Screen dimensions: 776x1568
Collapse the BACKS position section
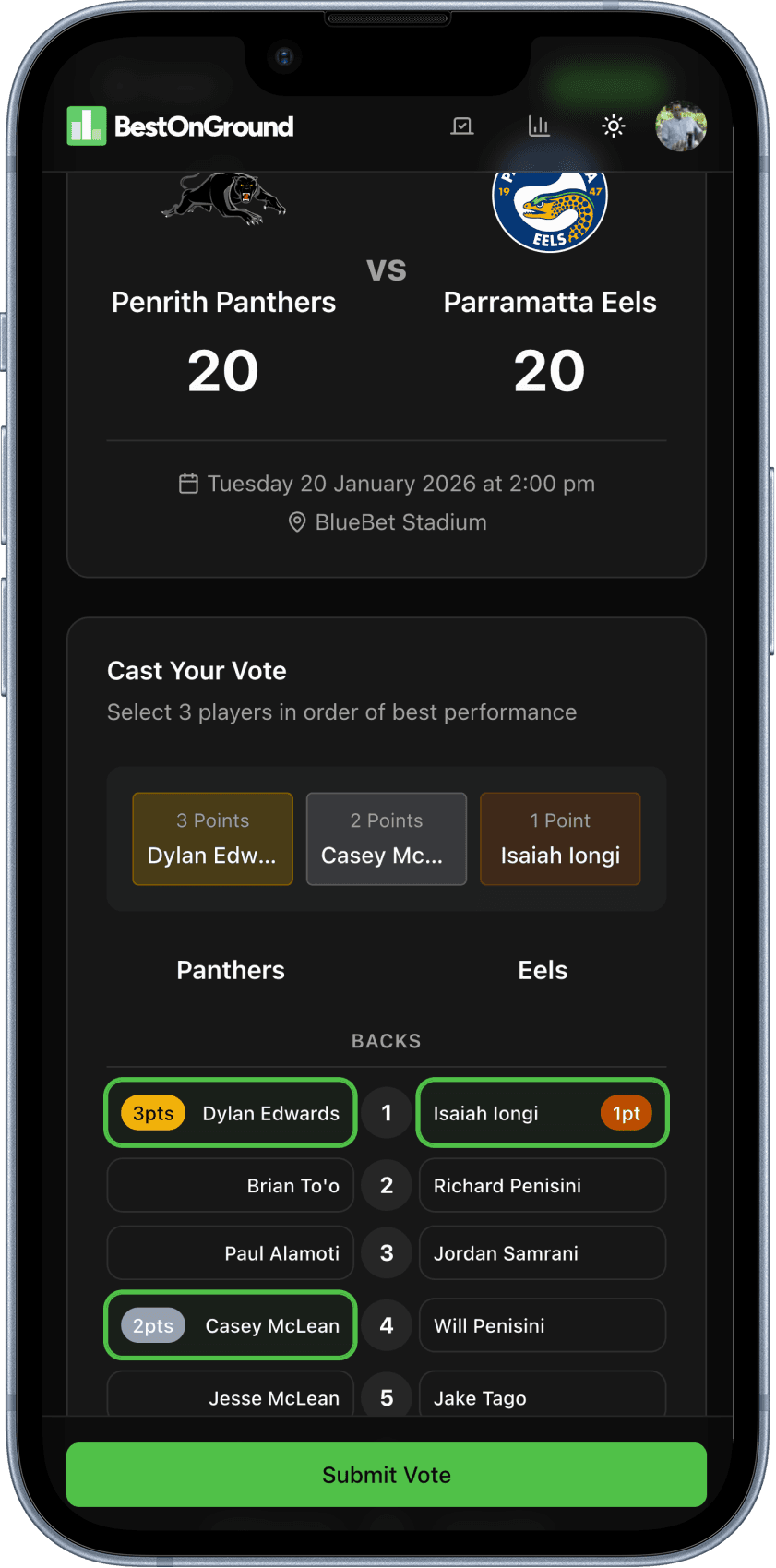(386, 1041)
